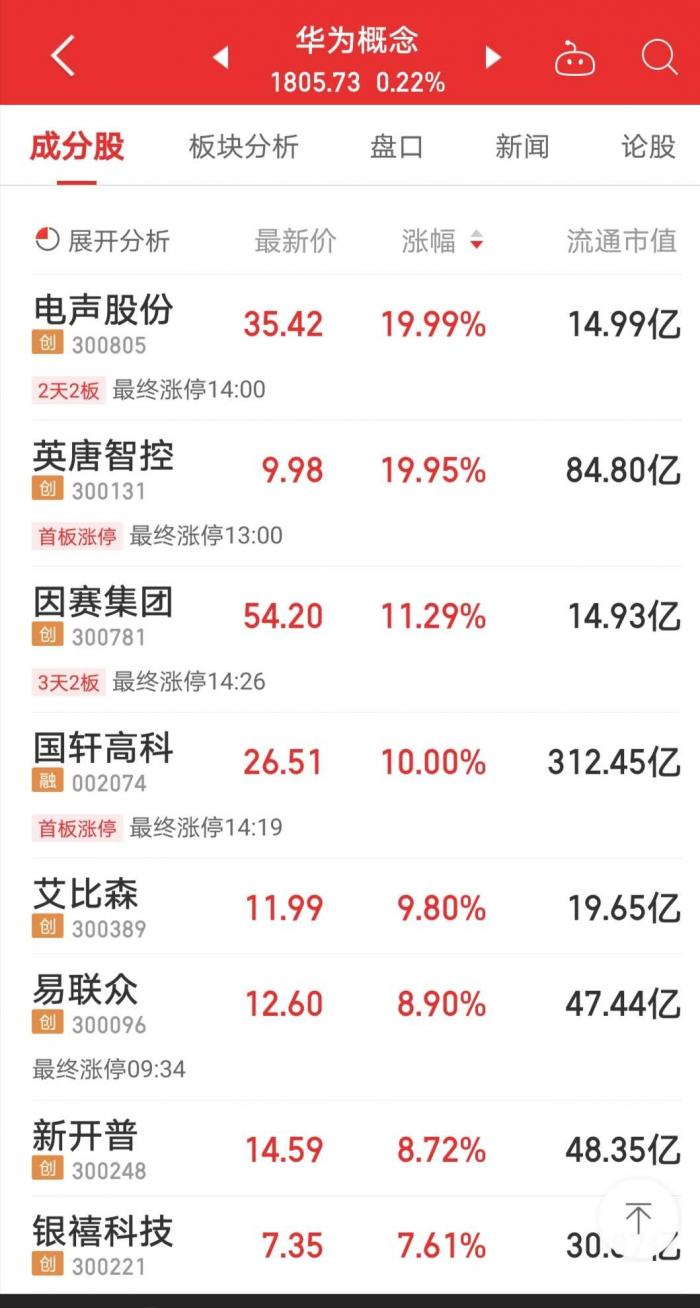Open the 盘口 tab
The height and width of the screenshot is (1308, 700).
point(396,147)
